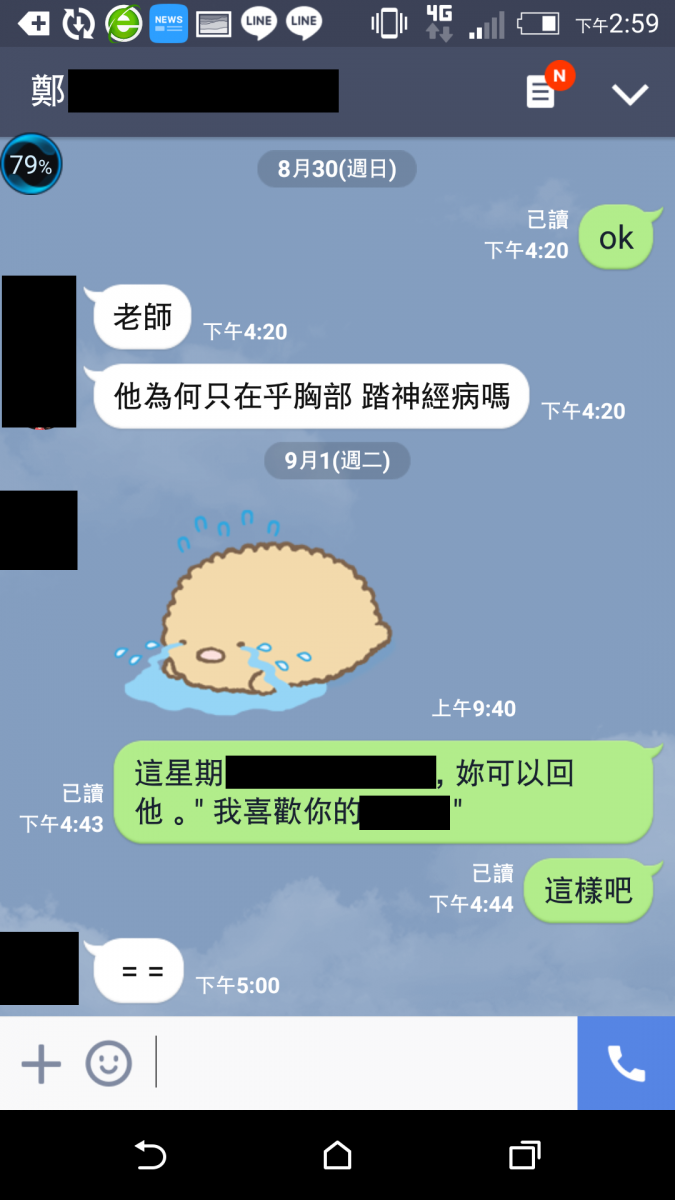Expand the chat options chevron

point(630,94)
